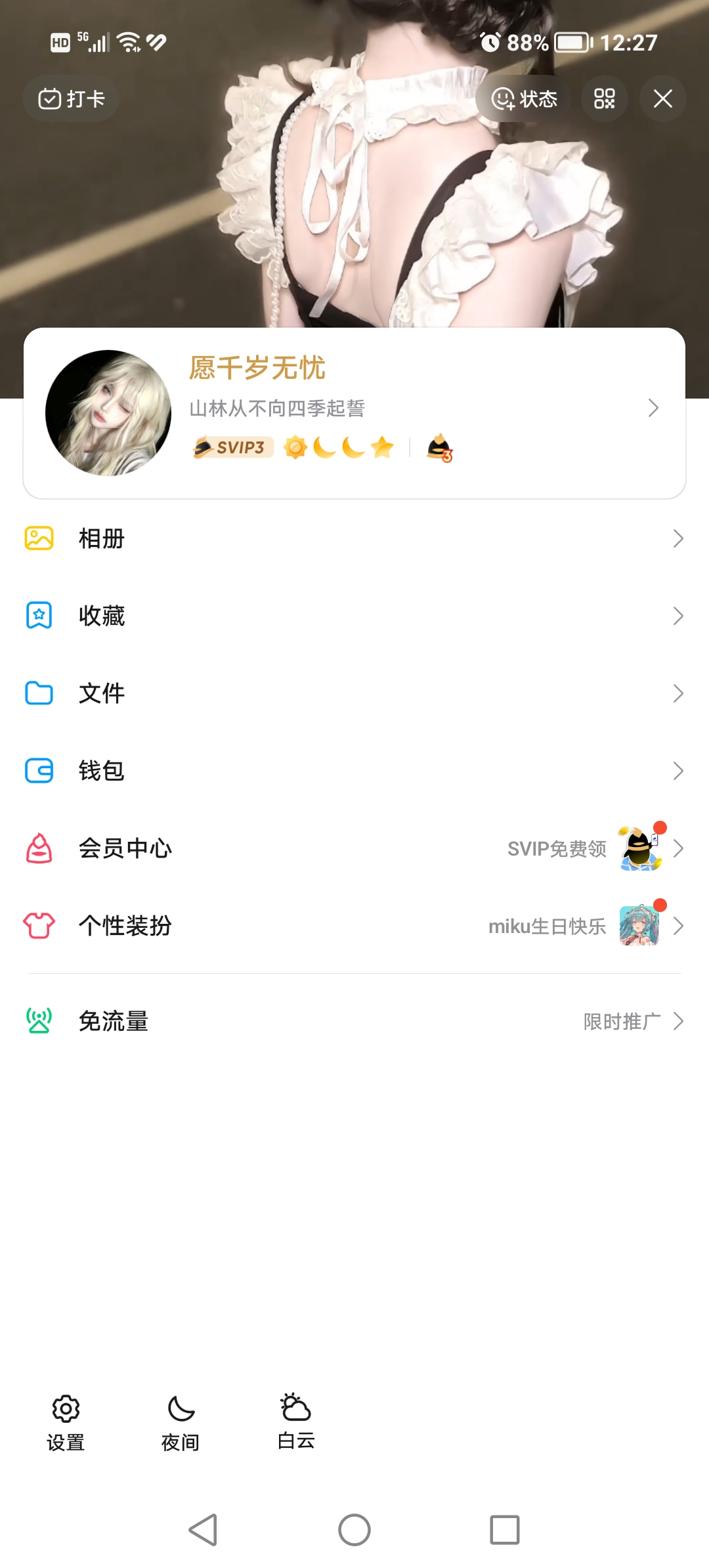Open the 文件 files row
The image size is (709, 1568).
354,693
